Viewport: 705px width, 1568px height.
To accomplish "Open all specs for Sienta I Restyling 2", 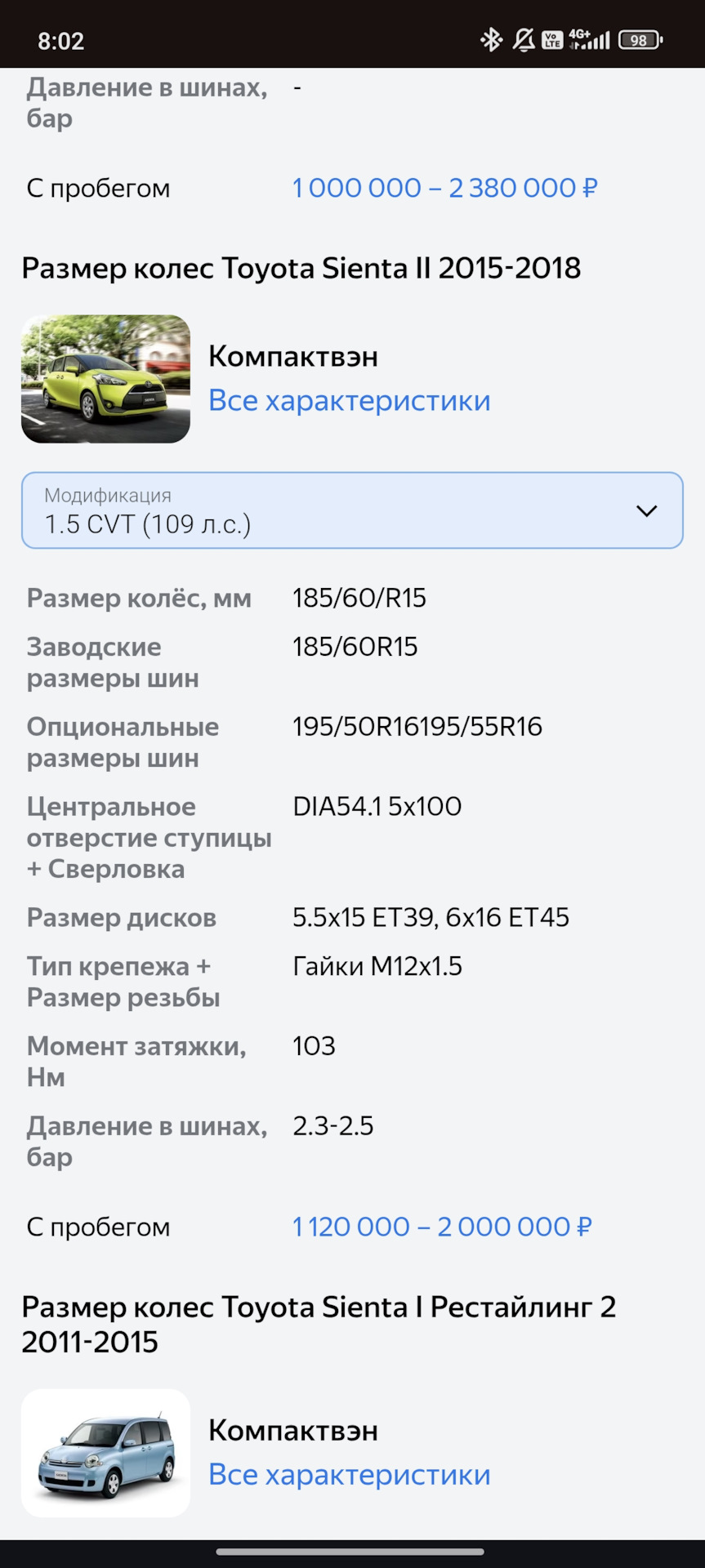I will (350, 1475).
